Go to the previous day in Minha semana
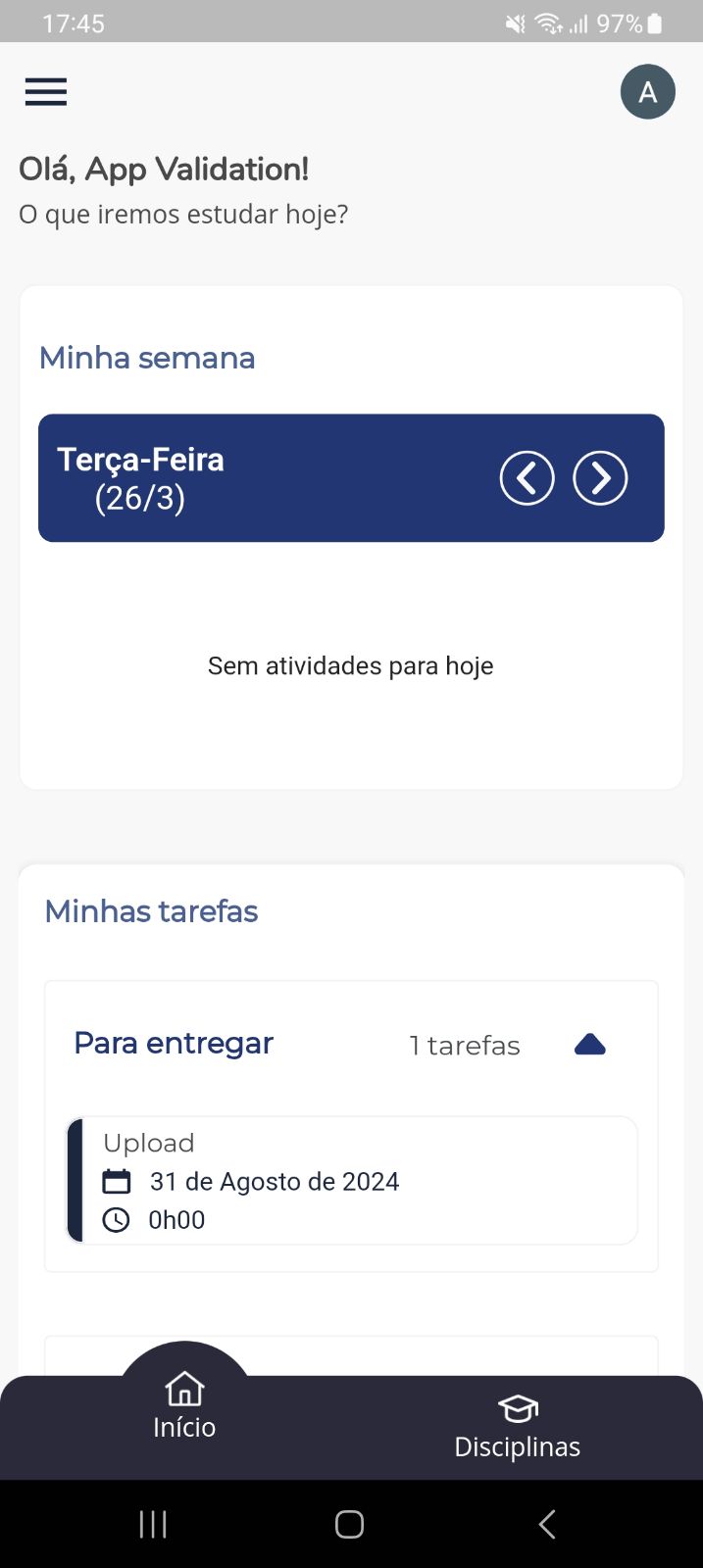This screenshot has width=703, height=1568. [527, 478]
